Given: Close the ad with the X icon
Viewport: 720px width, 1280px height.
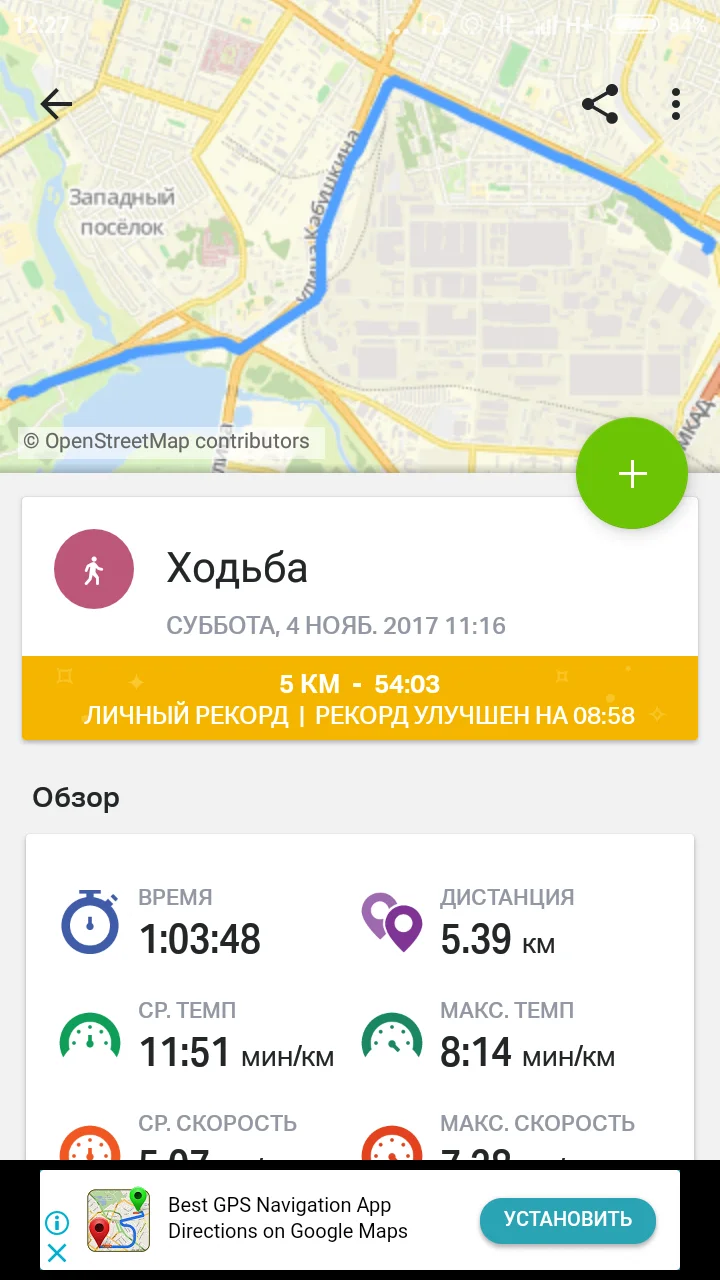Looking at the screenshot, I should pyautogui.click(x=57, y=1253).
